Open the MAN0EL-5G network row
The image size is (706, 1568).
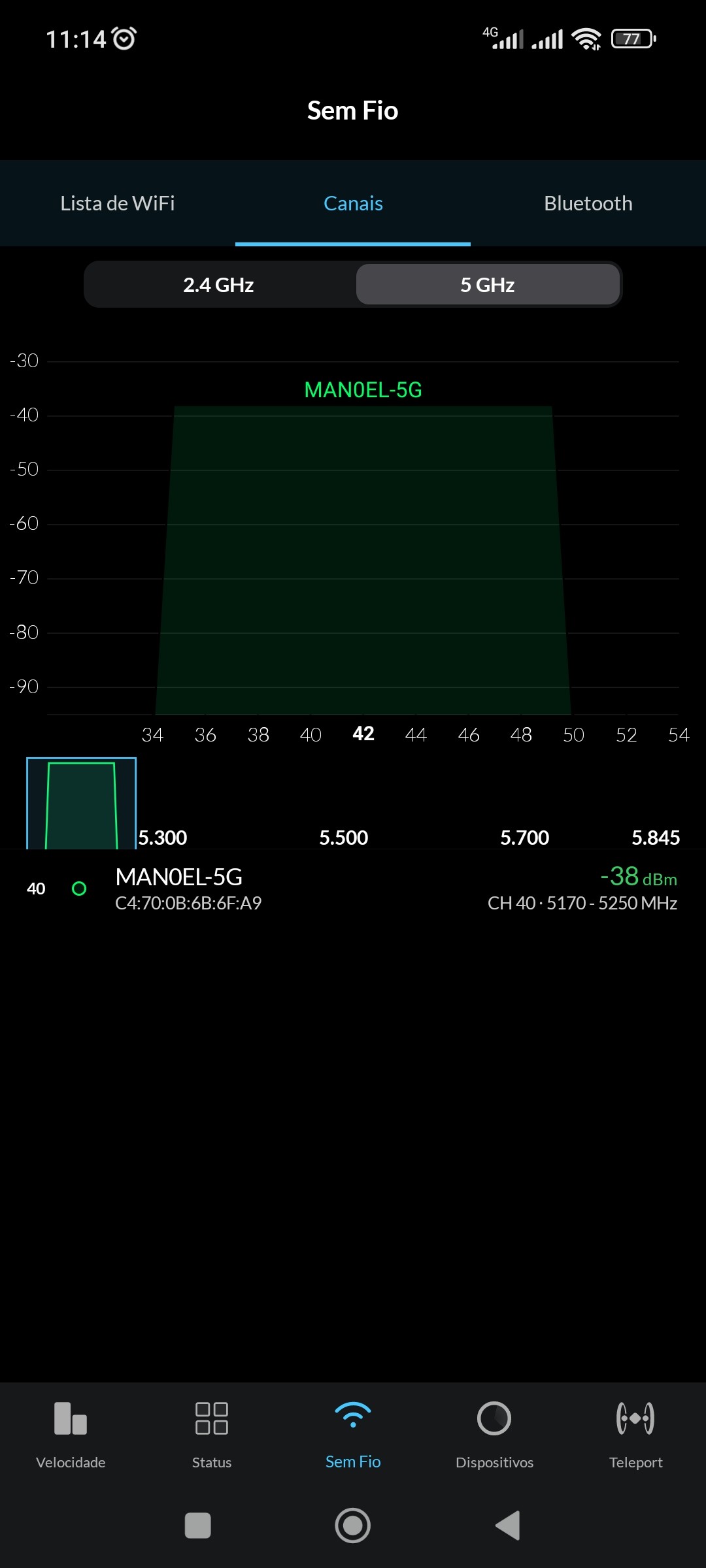353,889
